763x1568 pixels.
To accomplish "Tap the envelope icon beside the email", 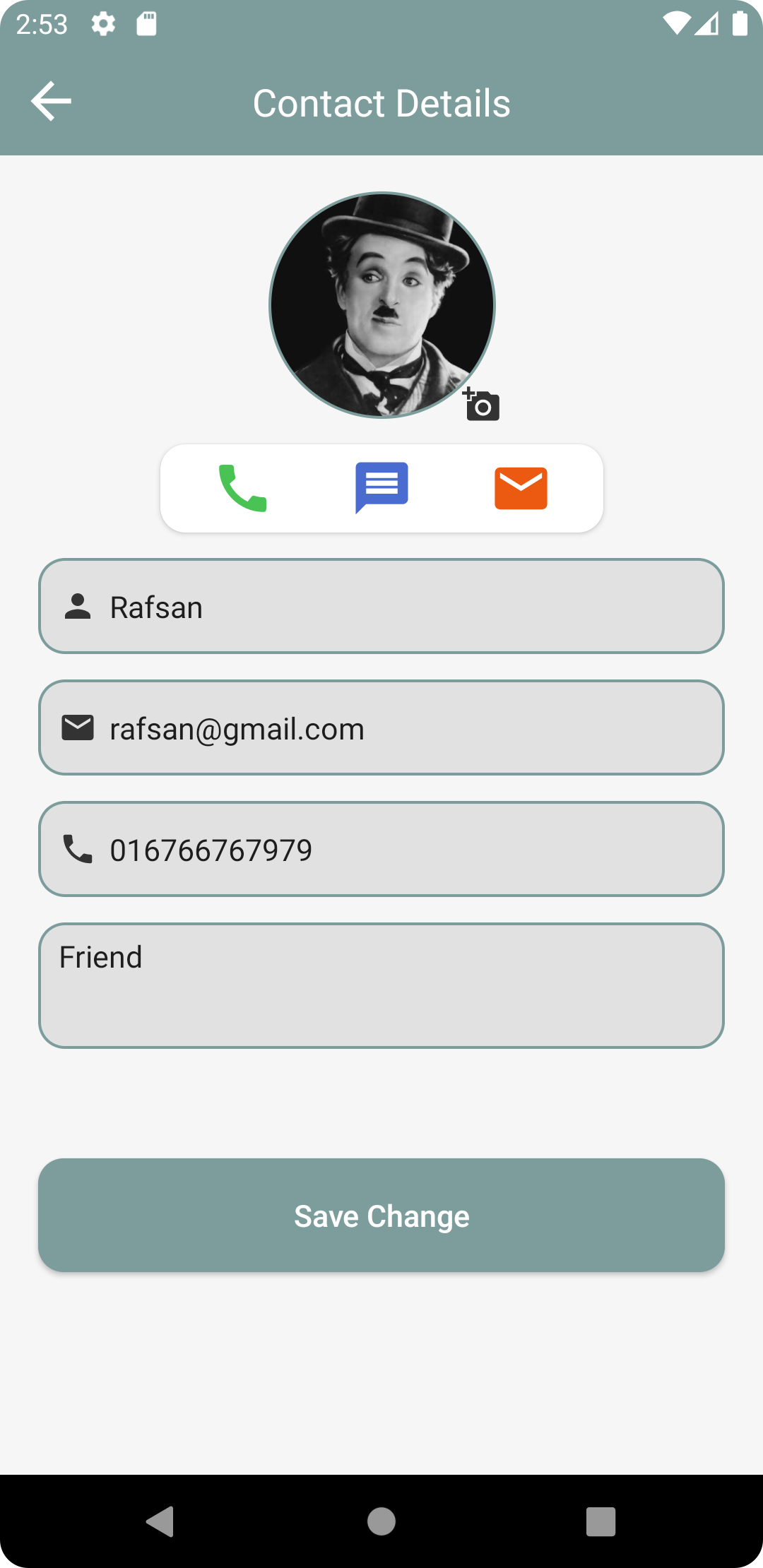I will tap(78, 727).
